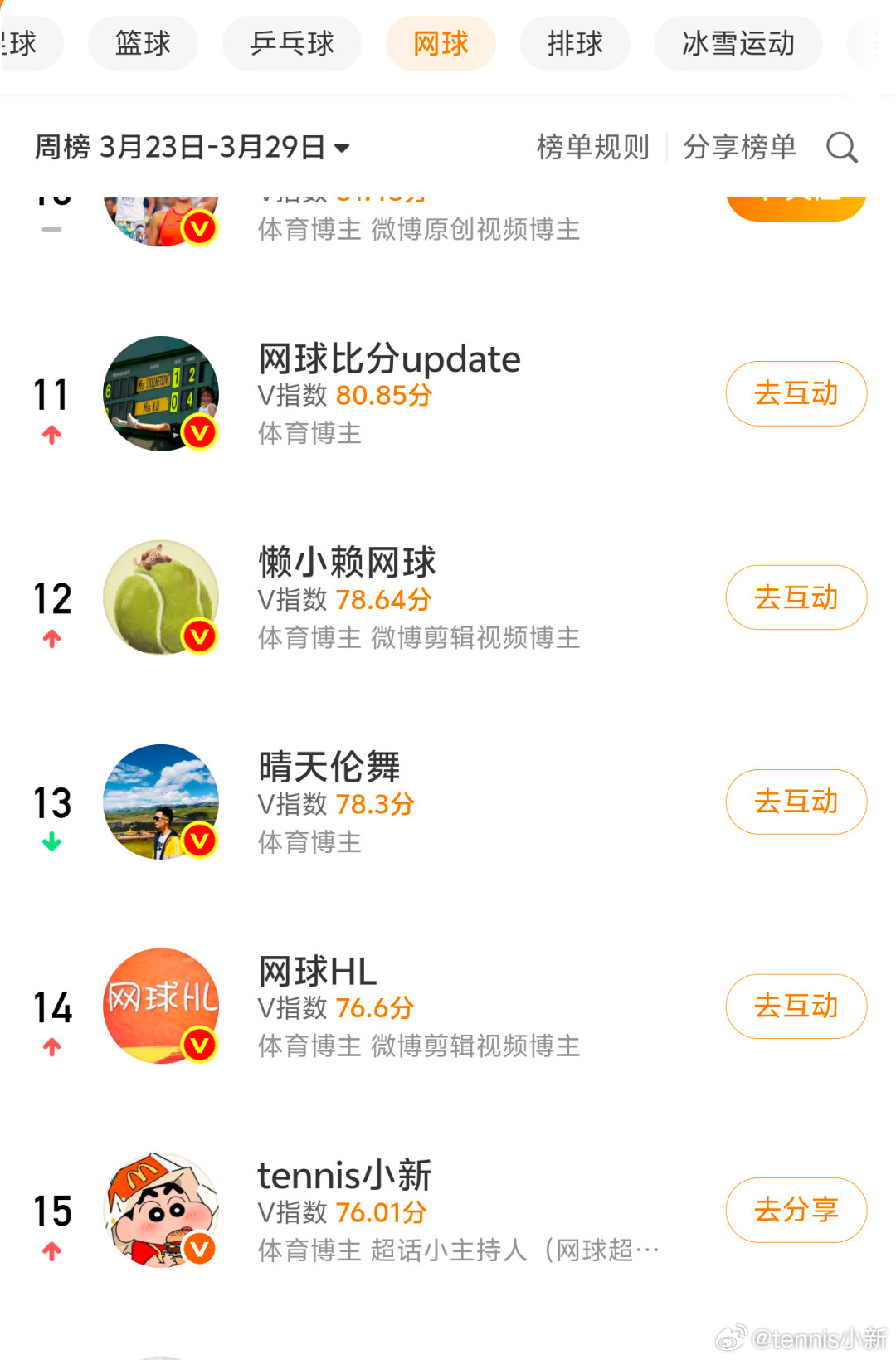Open tennis小新 ranking entry
Image resolution: width=896 pixels, height=1360 pixels.
point(344,1176)
